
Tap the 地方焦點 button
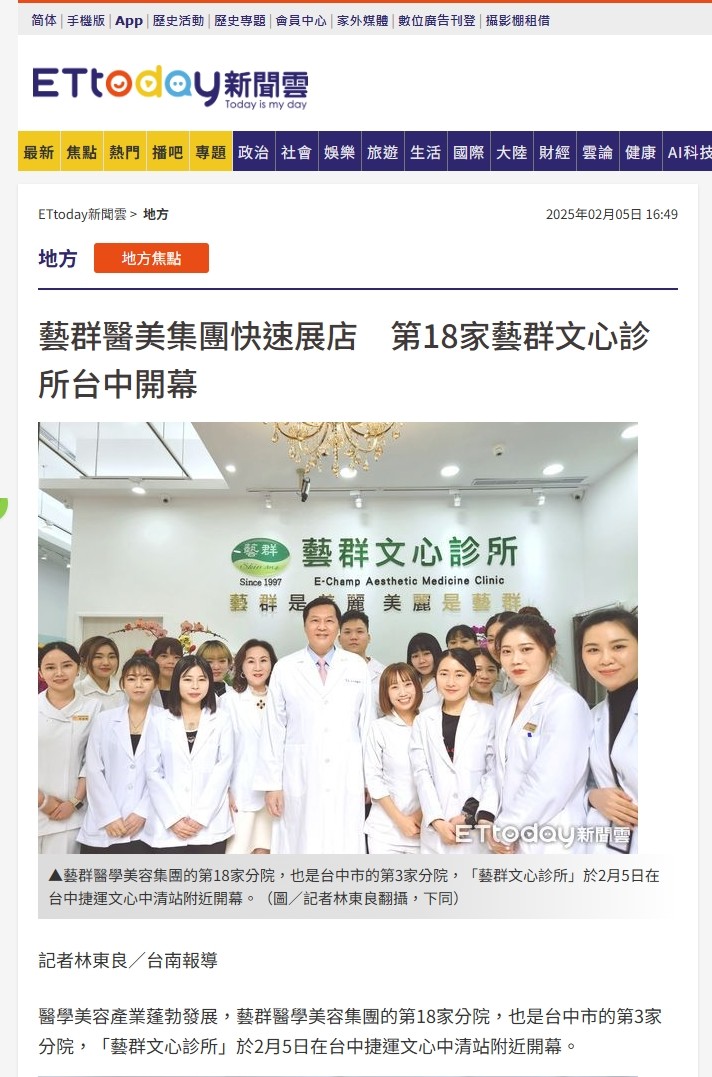pyautogui.click(x=151, y=258)
